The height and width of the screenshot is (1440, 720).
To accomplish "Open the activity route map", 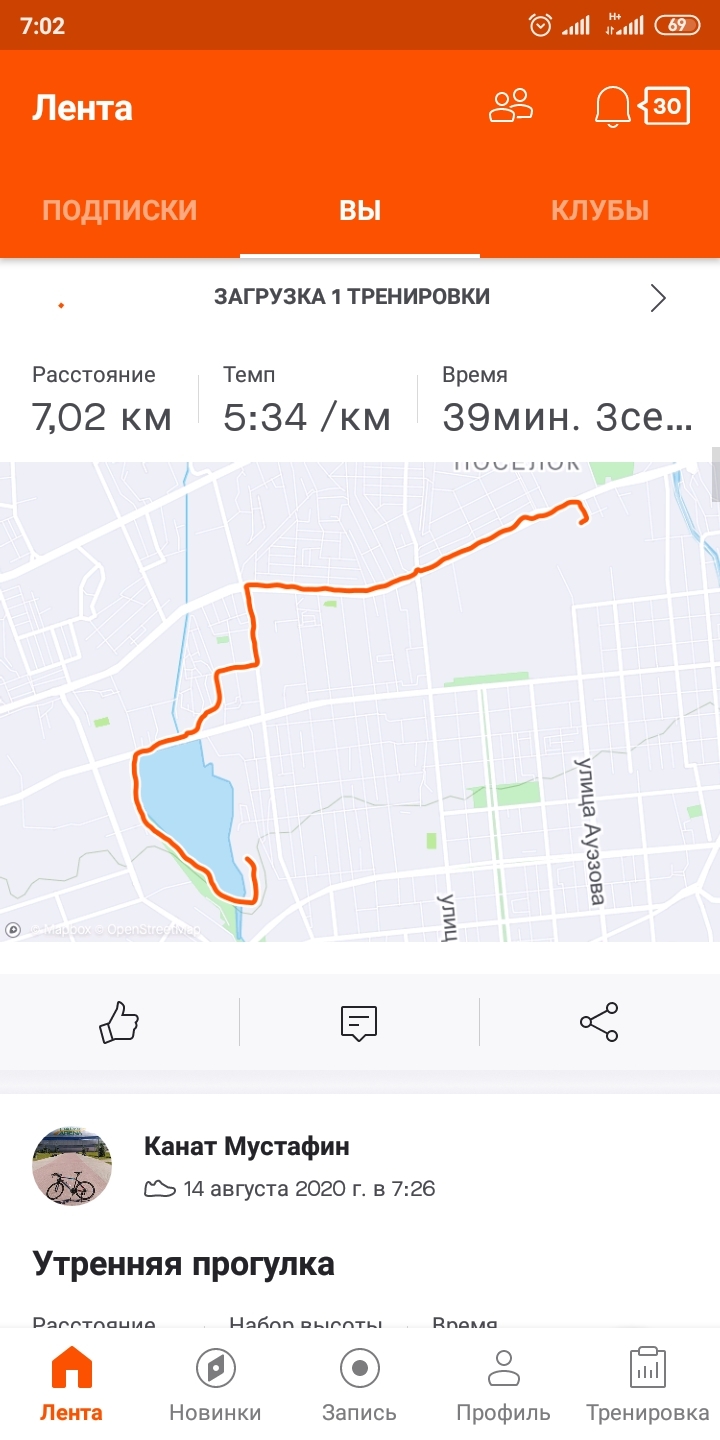I will (360, 700).
